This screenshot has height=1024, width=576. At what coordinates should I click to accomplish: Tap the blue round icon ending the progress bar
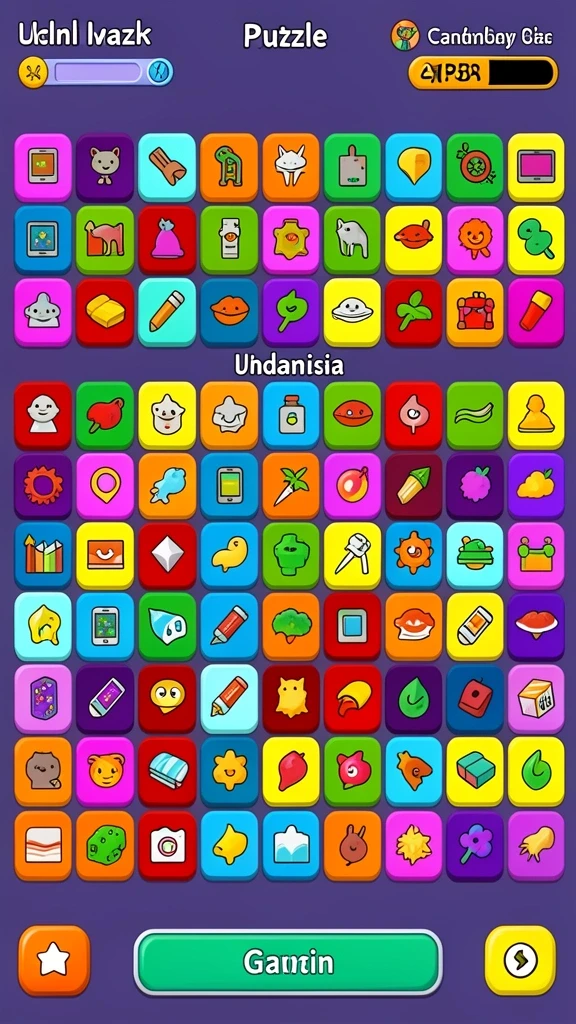coord(159,71)
